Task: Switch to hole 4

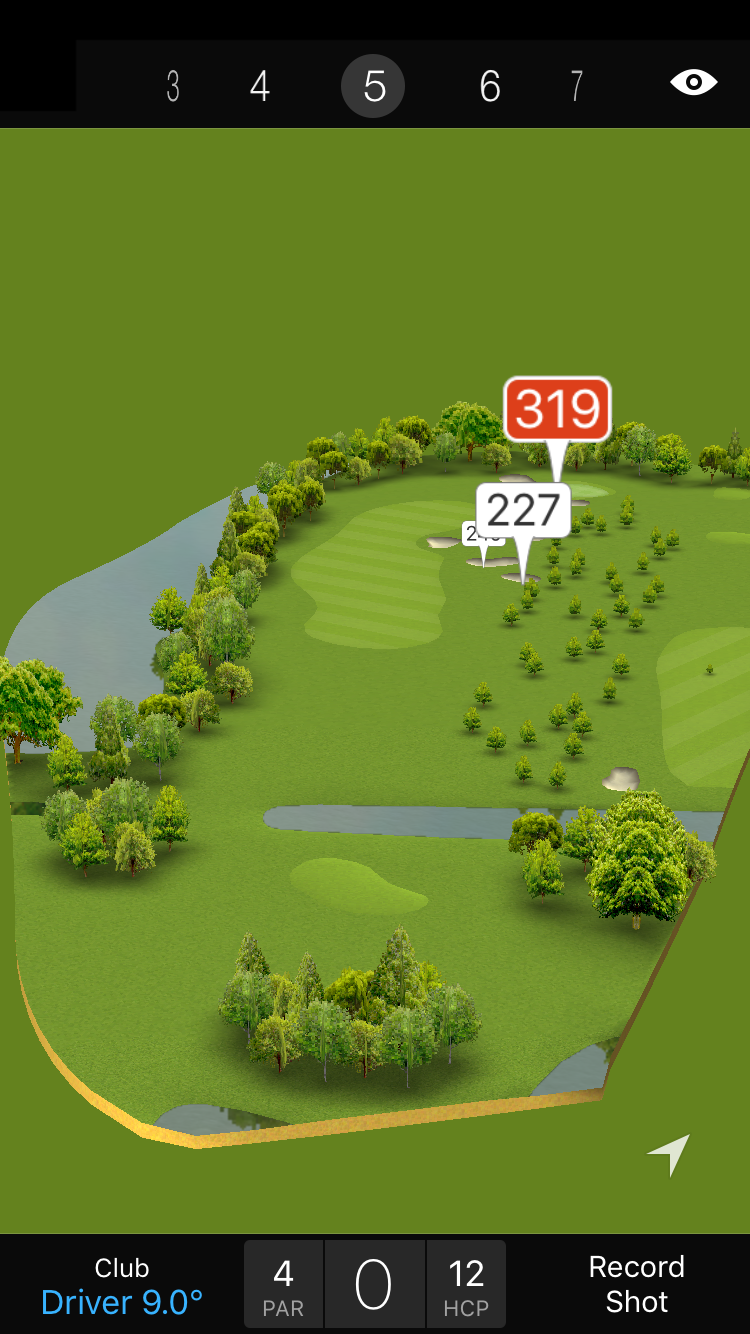Action: pos(260,86)
